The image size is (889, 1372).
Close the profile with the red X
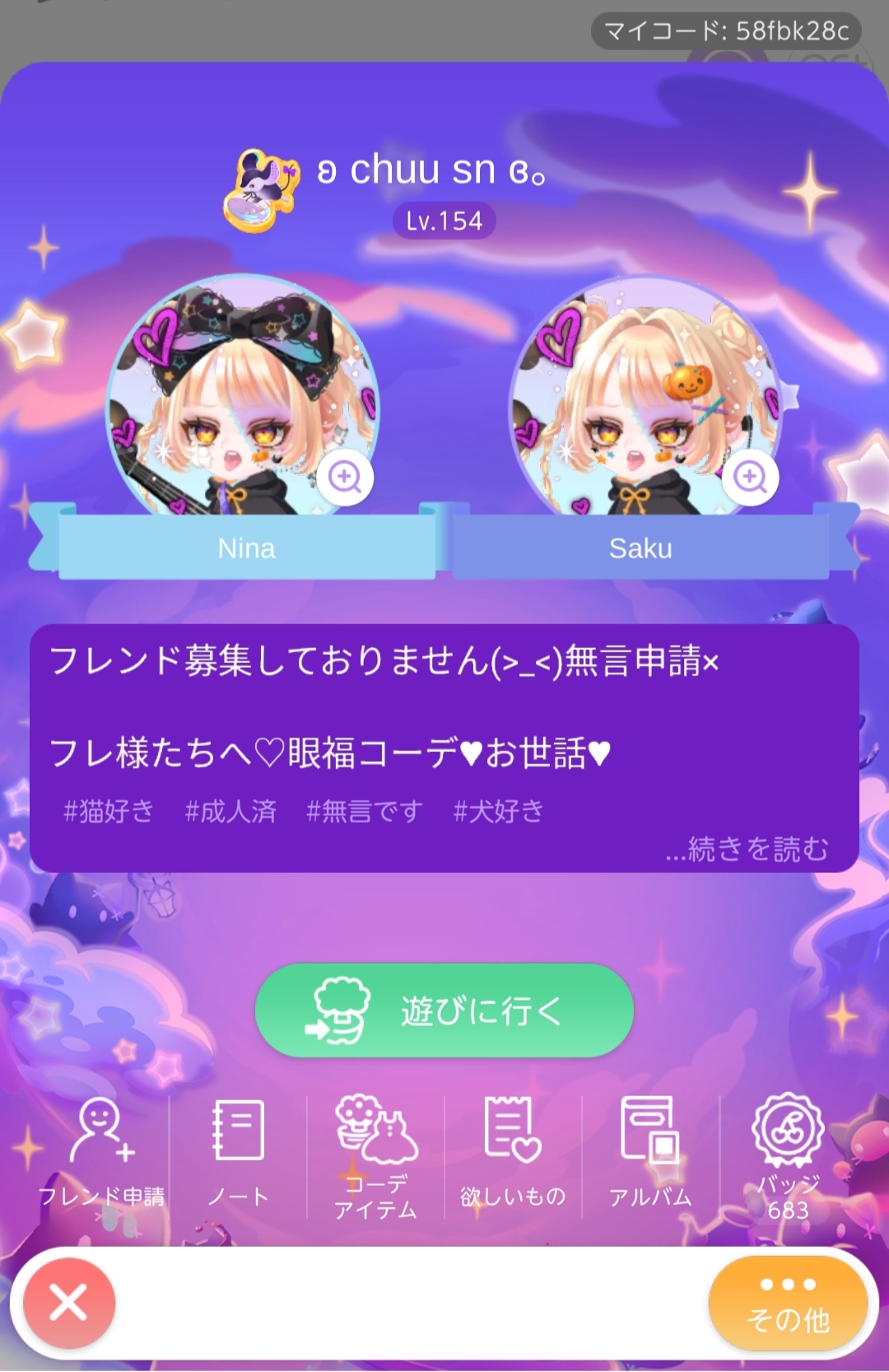[x=69, y=1303]
